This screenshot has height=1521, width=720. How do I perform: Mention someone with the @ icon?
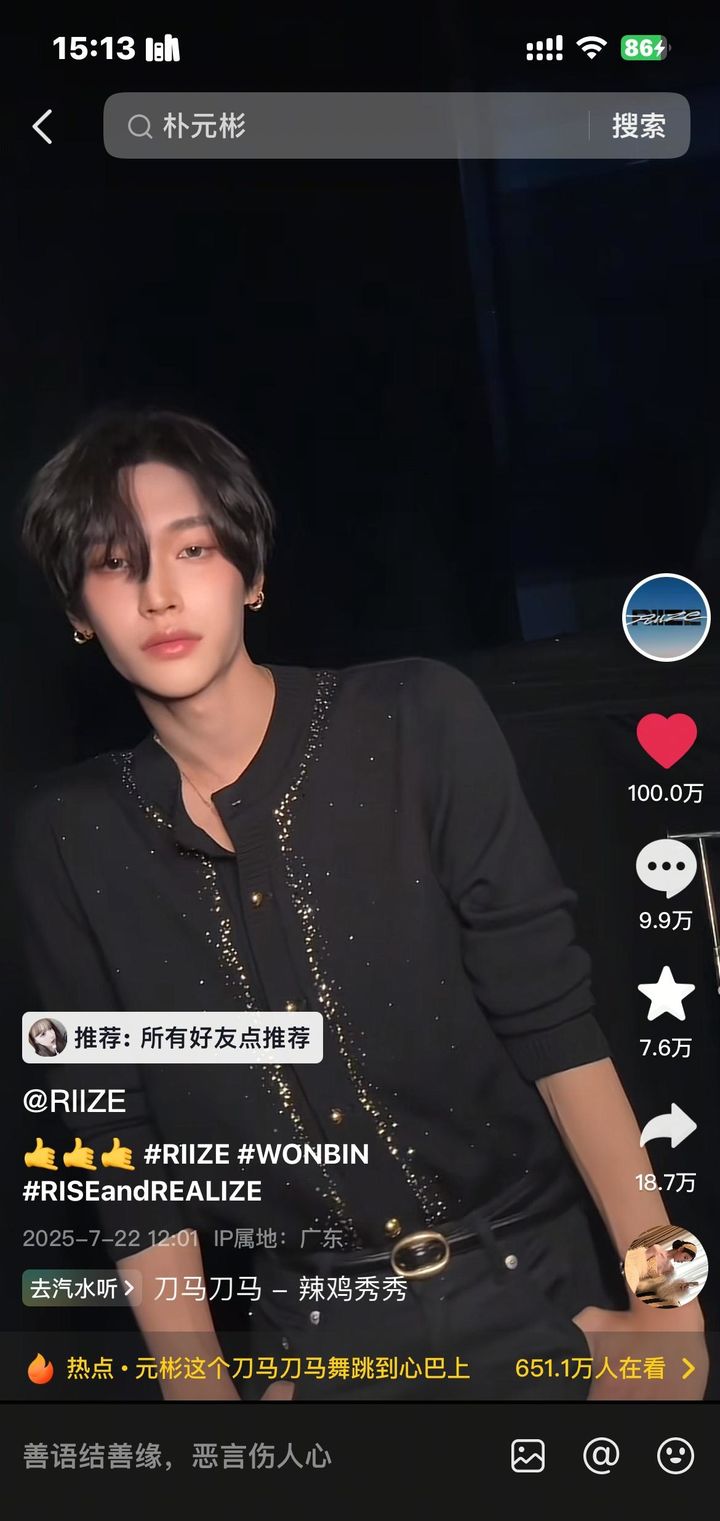pos(601,1456)
